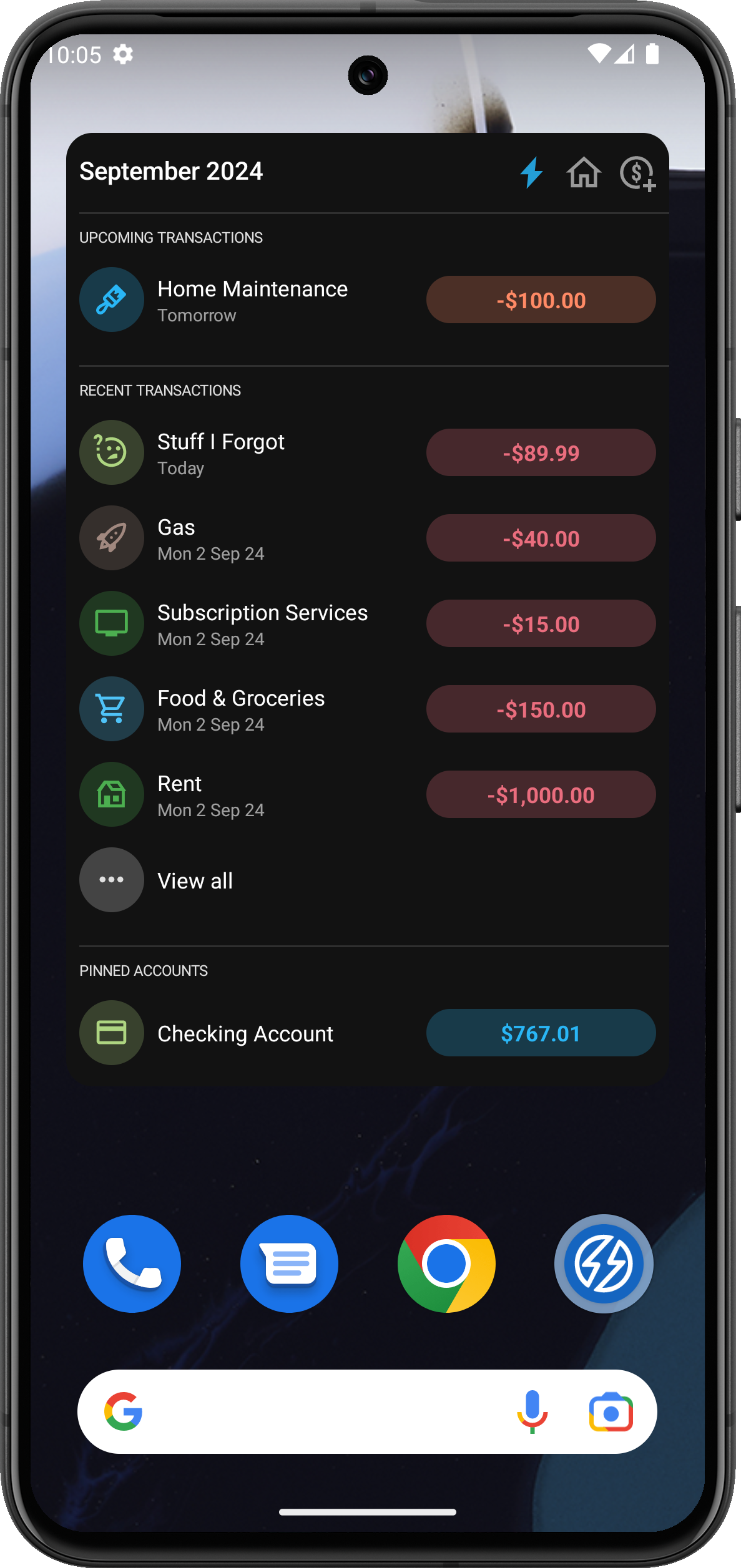Start voice search with the microphone
741x1568 pixels.
[x=532, y=1411]
